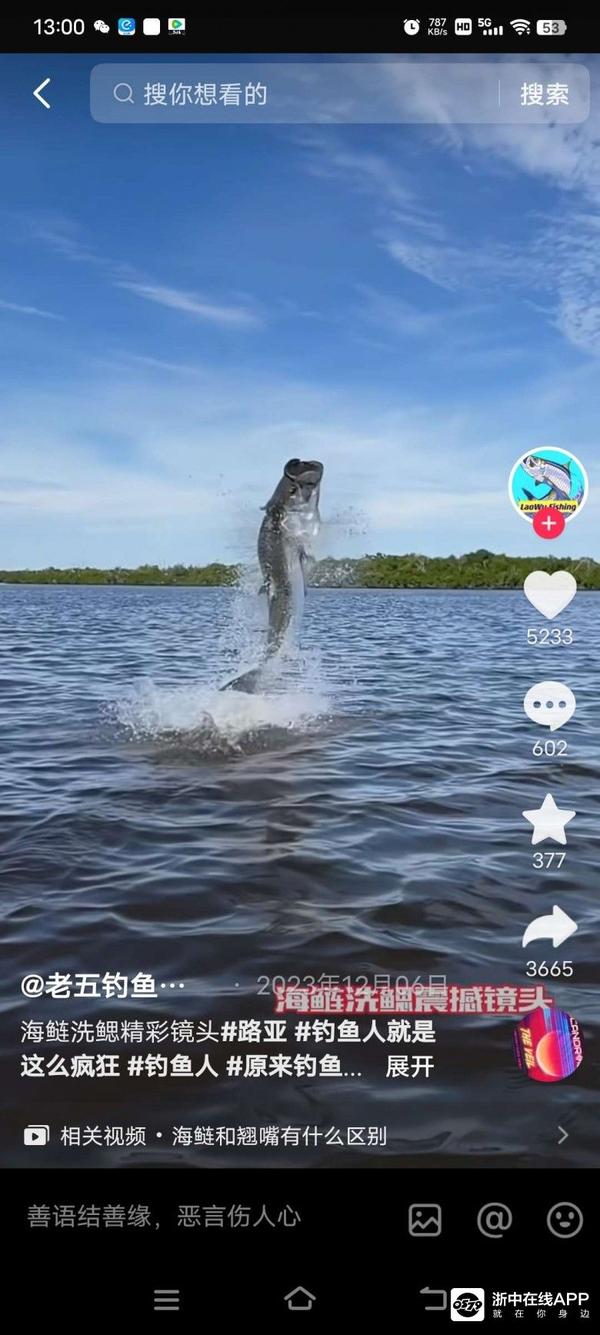600x1335 pixels.
Task: Share this video via the arrow icon
Action: 549,929
